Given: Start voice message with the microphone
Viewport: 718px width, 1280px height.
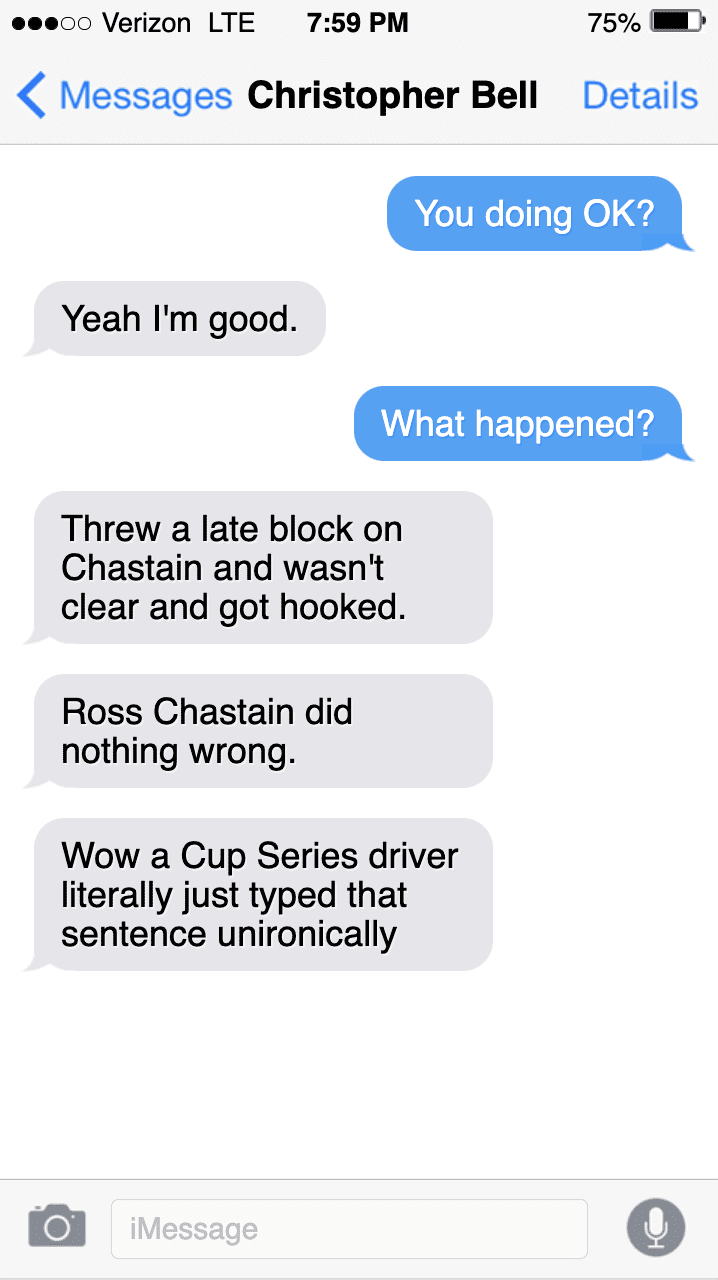Looking at the screenshot, I should (x=655, y=1226).
